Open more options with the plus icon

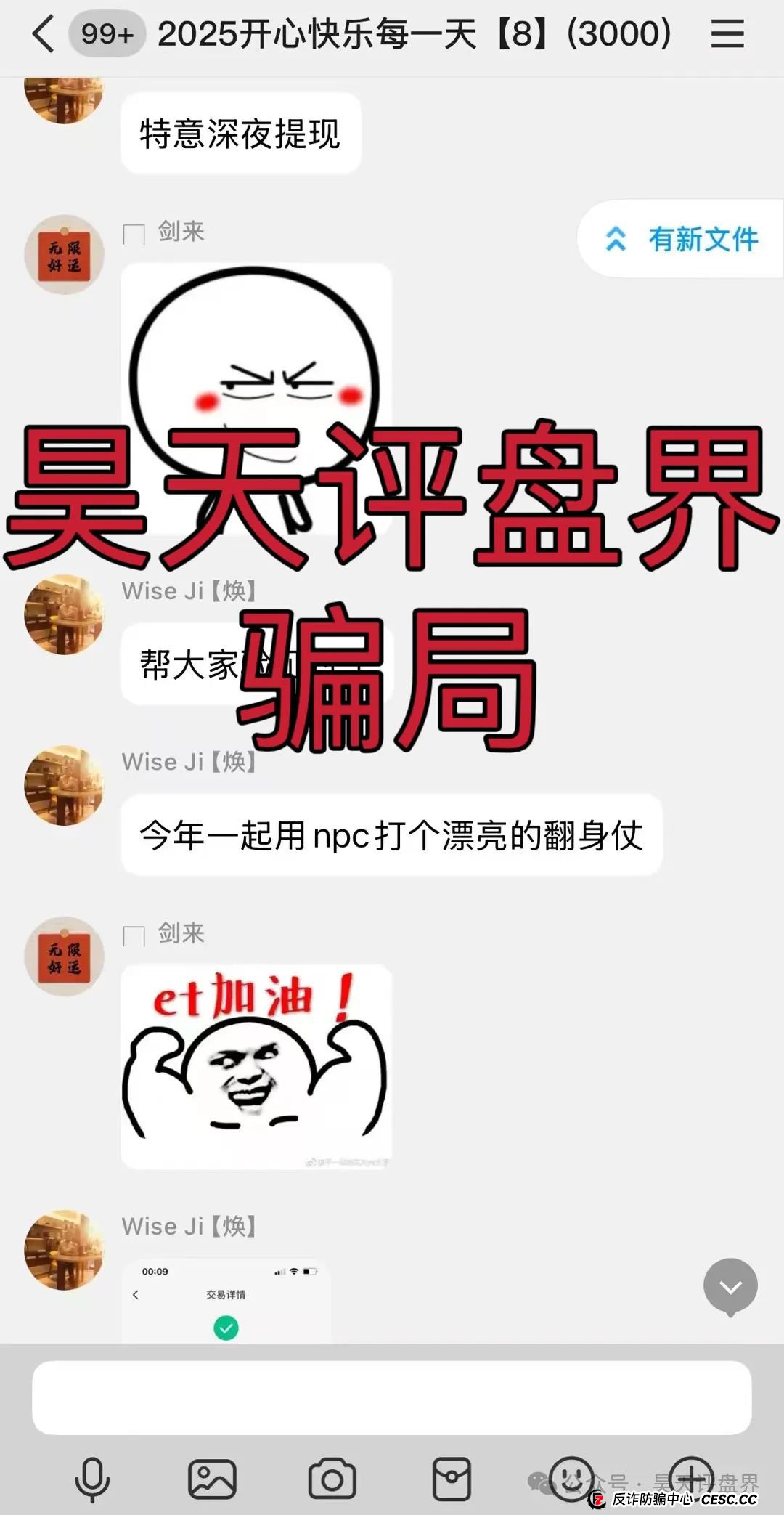[690, 1477]
